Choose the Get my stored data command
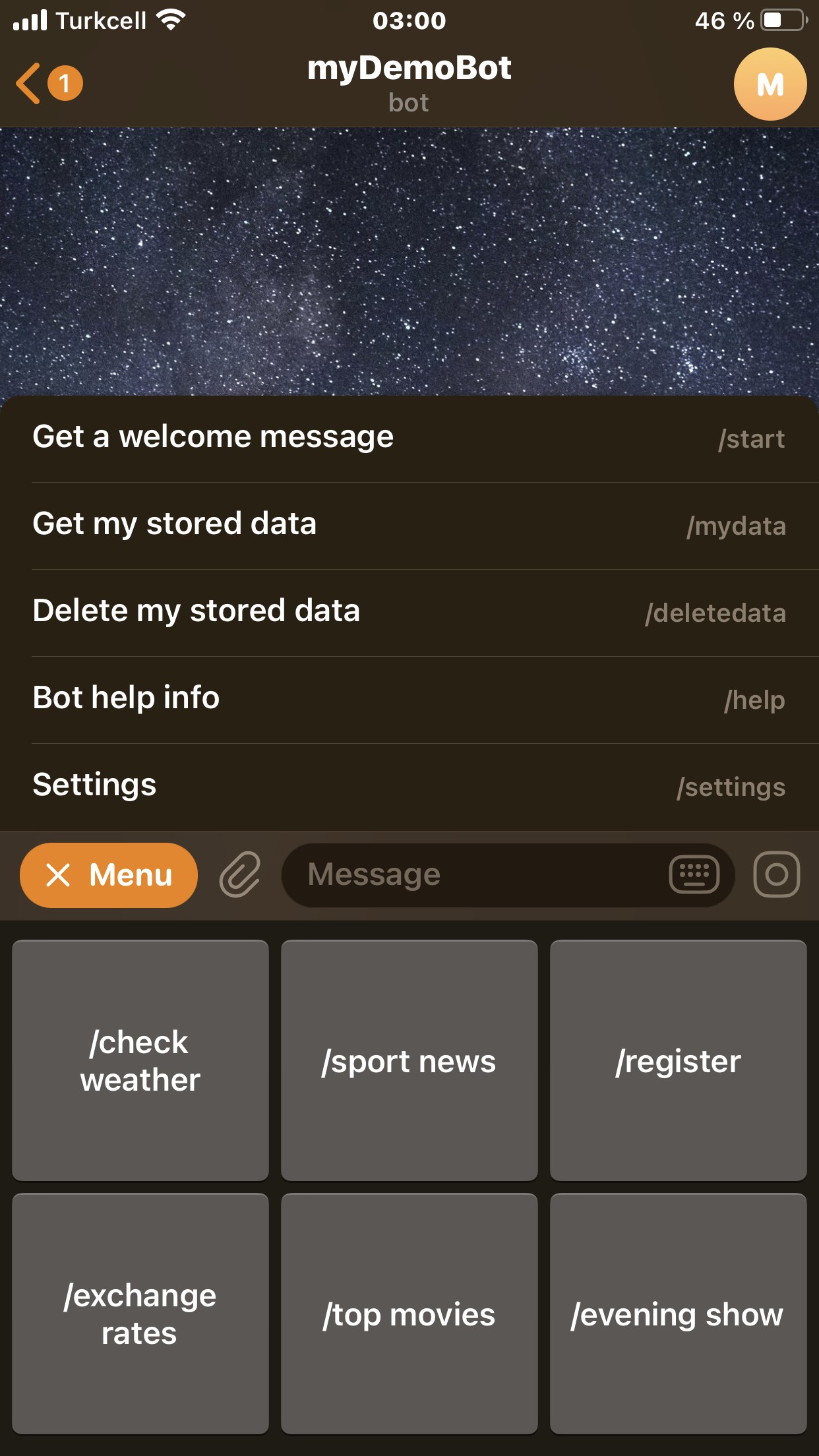This screenshot has height=1456, width=819. (409, 526)
